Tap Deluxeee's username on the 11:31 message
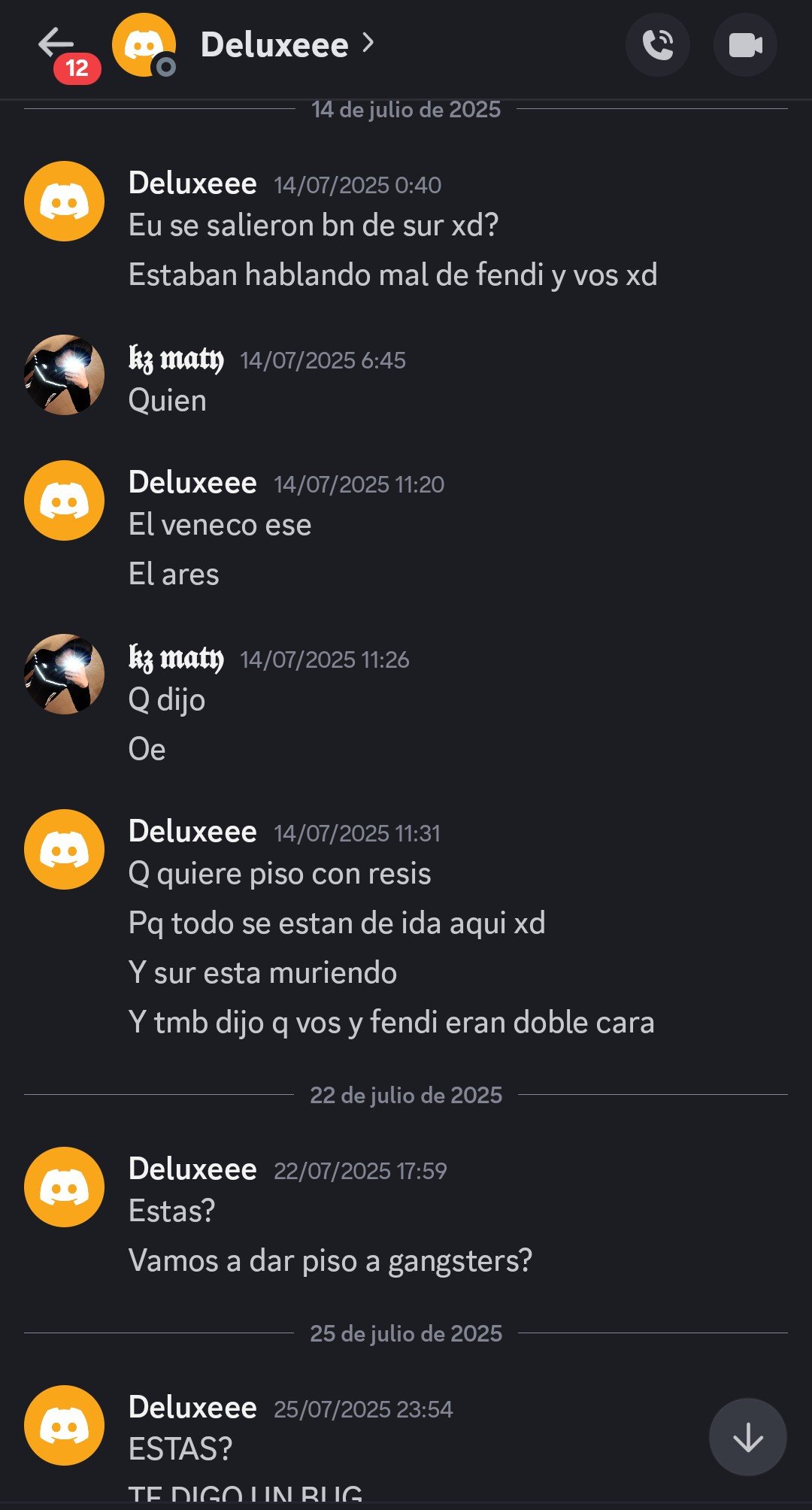This screenshot has width=812, height=1510. pyautogui.click(x=192, y=832)
